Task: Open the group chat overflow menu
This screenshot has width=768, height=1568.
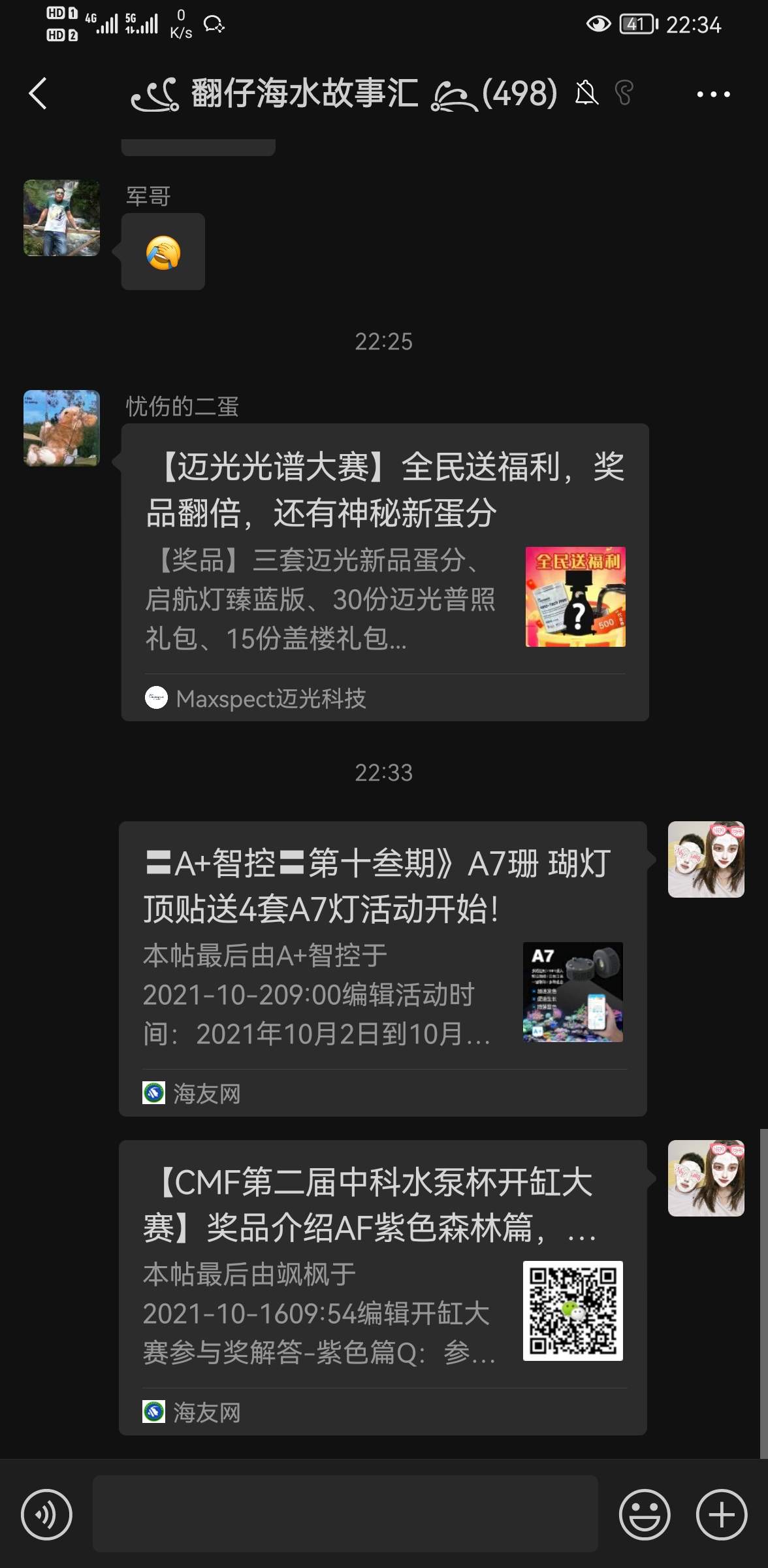Action: (713, 94)
